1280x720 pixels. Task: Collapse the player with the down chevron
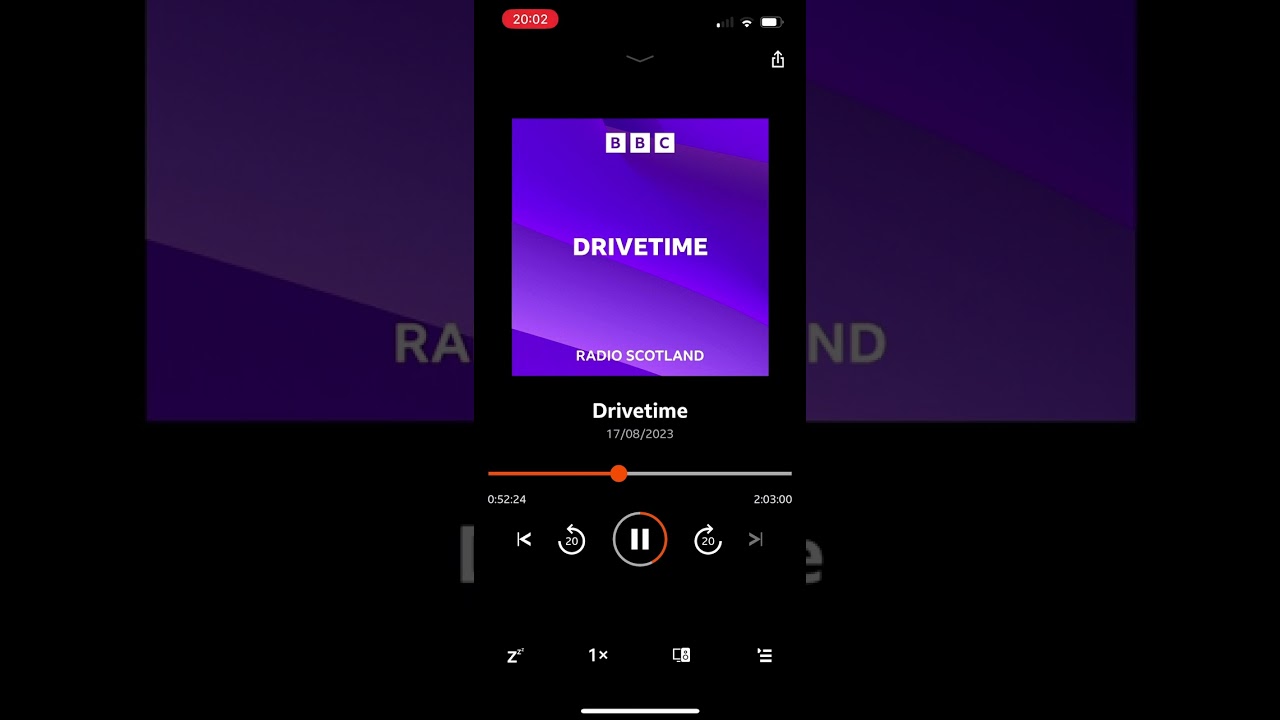pos(640,60)
